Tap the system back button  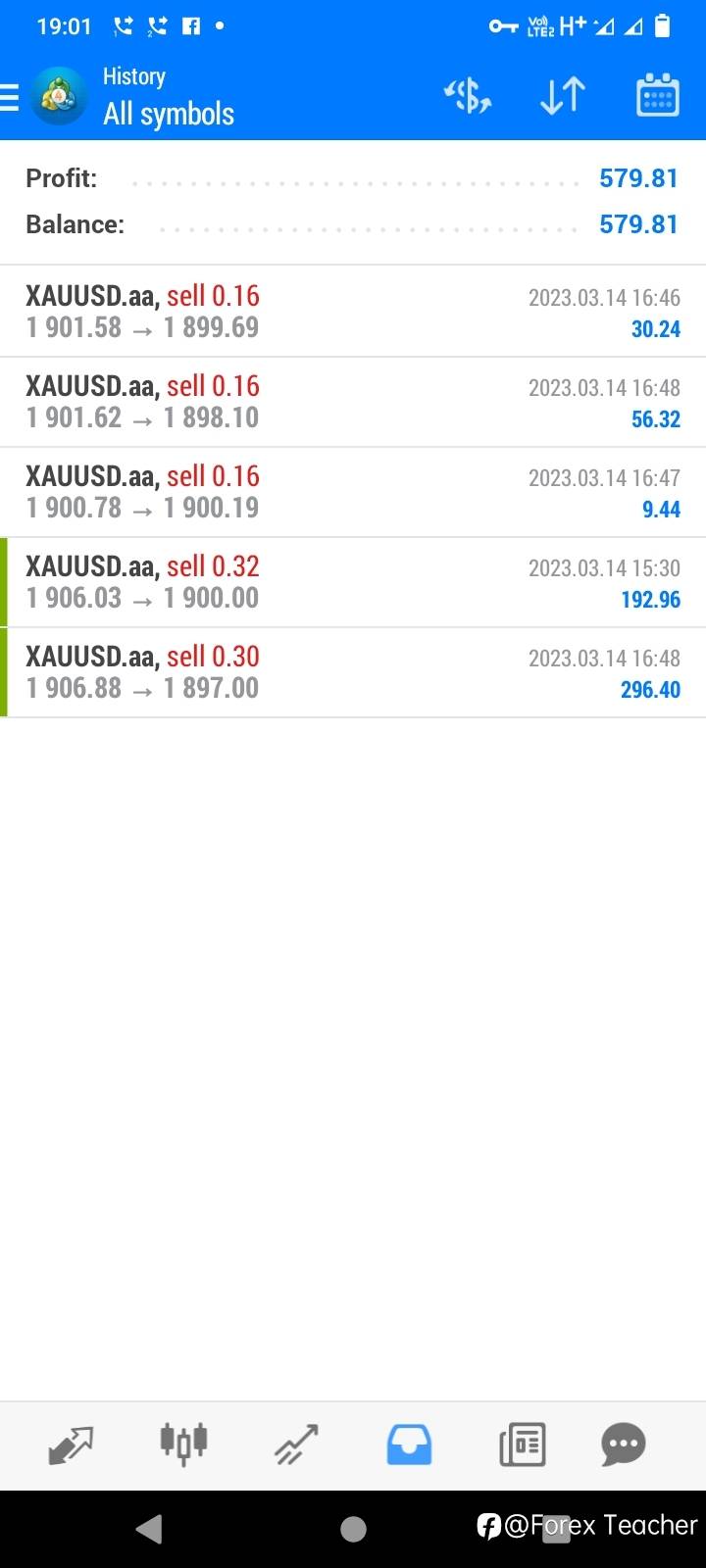tap(149, 1529)
